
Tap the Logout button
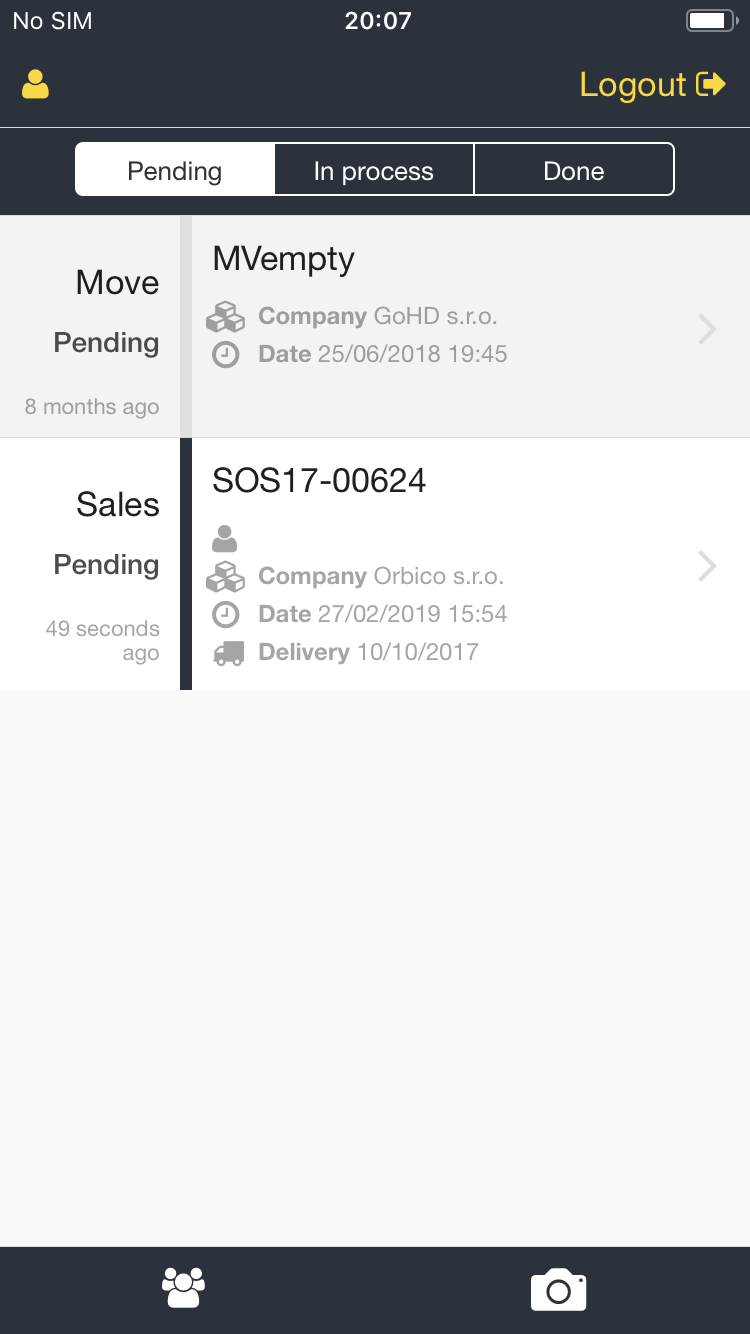point(652,85)
